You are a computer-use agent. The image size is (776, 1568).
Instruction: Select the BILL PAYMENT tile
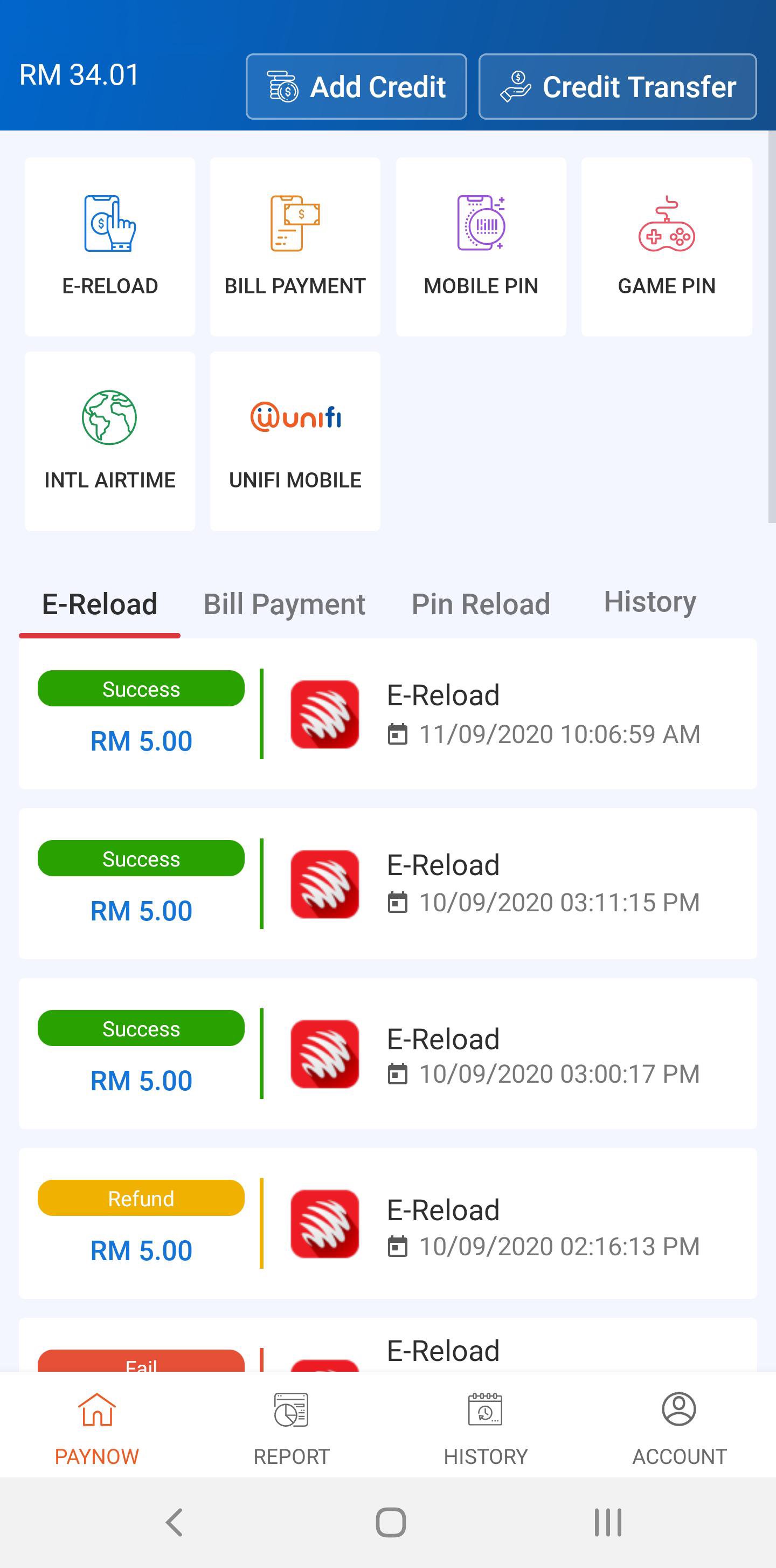[x=295, y=246]
